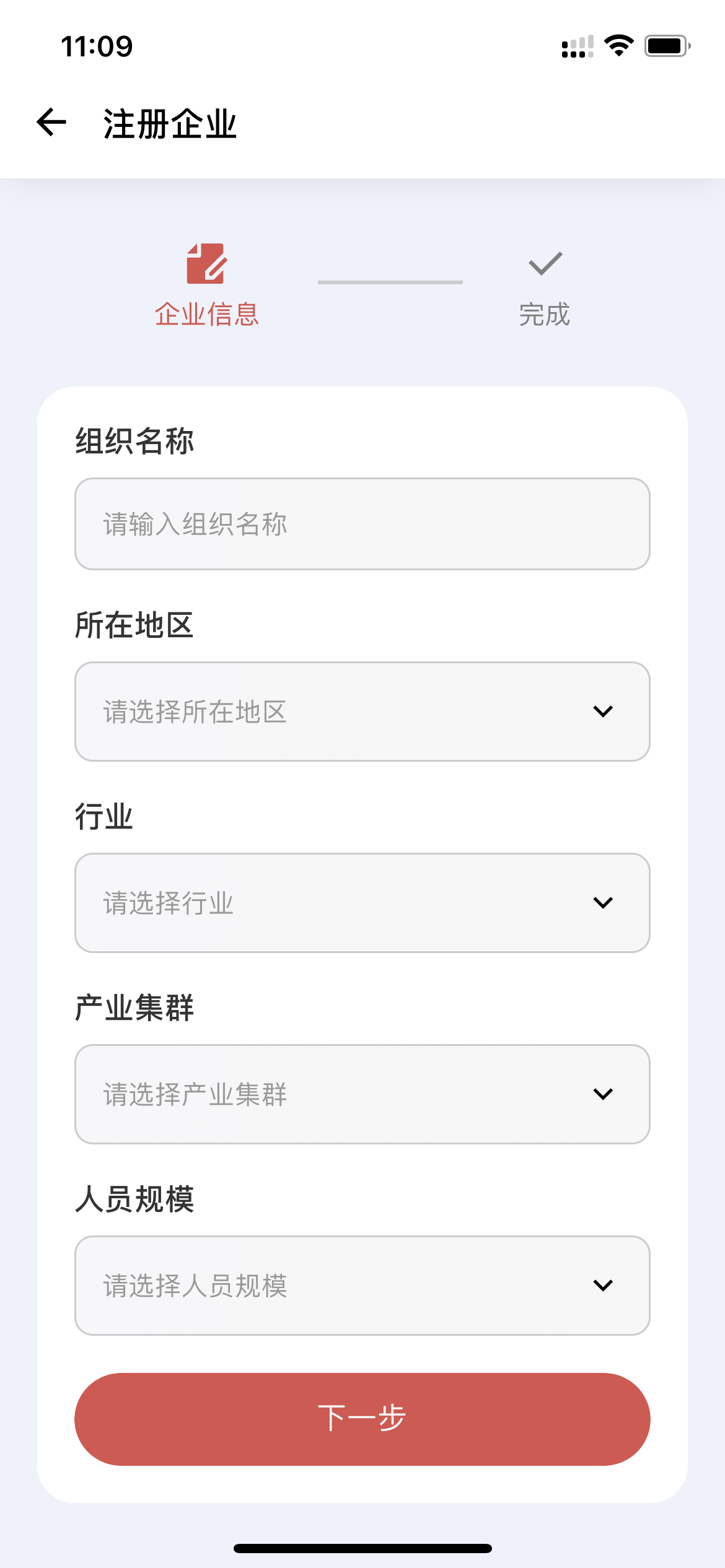The image size is (725, 1568).
Task: Open the 人员规模 staff size dropdown
Action: [x=362, y=1286]
